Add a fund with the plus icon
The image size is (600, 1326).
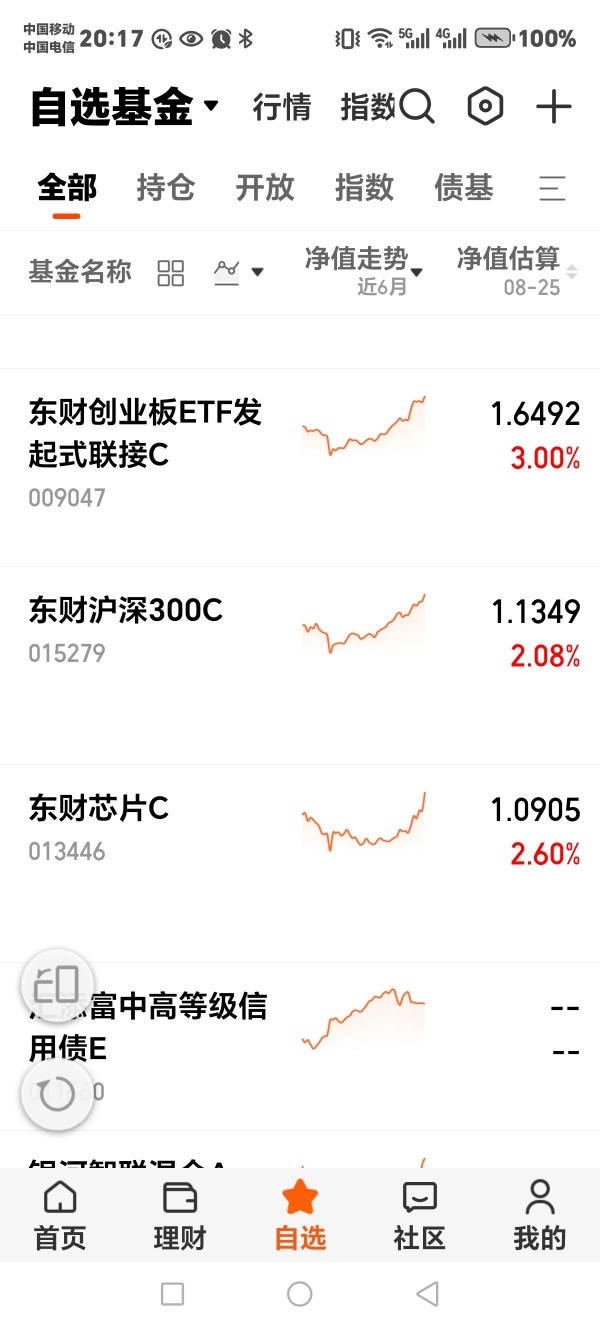[x=553, y=106]
